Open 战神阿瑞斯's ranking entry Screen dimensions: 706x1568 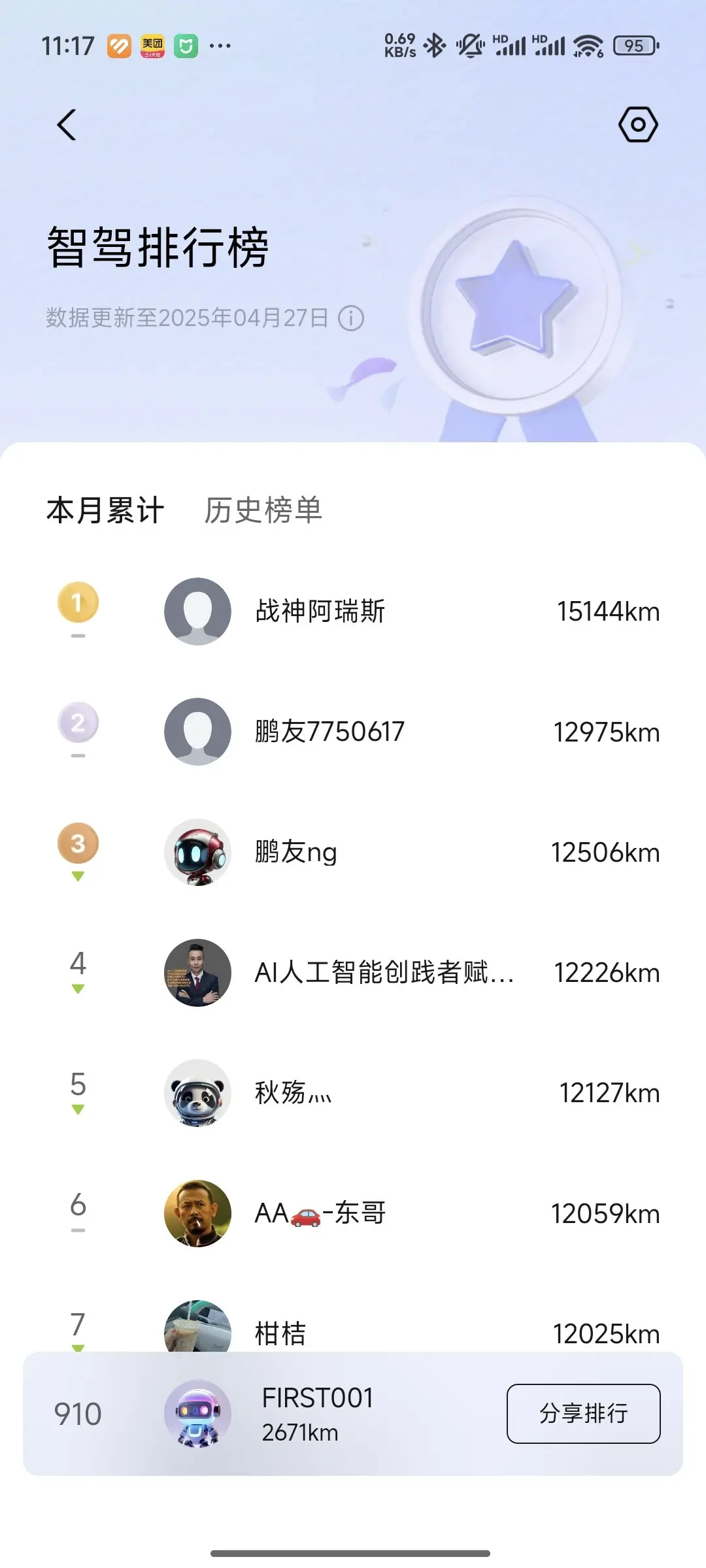[x=353, y=612]
